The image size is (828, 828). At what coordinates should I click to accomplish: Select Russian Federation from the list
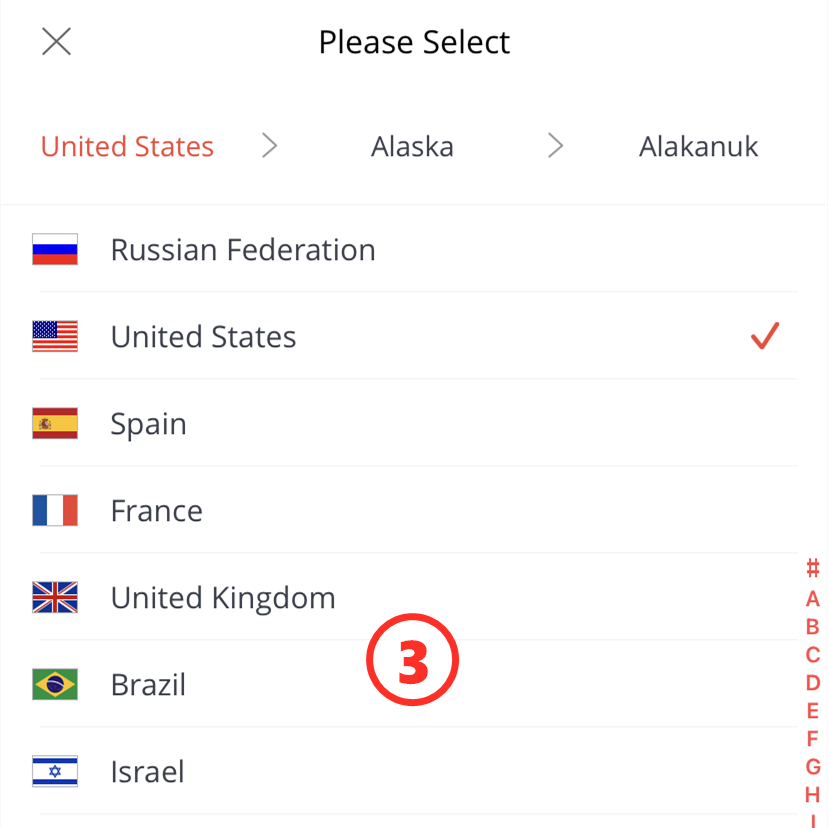tap(243, 250)
